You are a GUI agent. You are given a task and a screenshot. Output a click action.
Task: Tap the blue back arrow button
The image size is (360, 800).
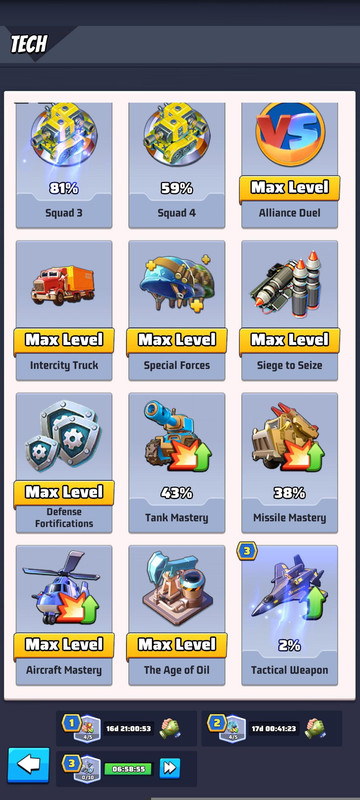(29, 765)
